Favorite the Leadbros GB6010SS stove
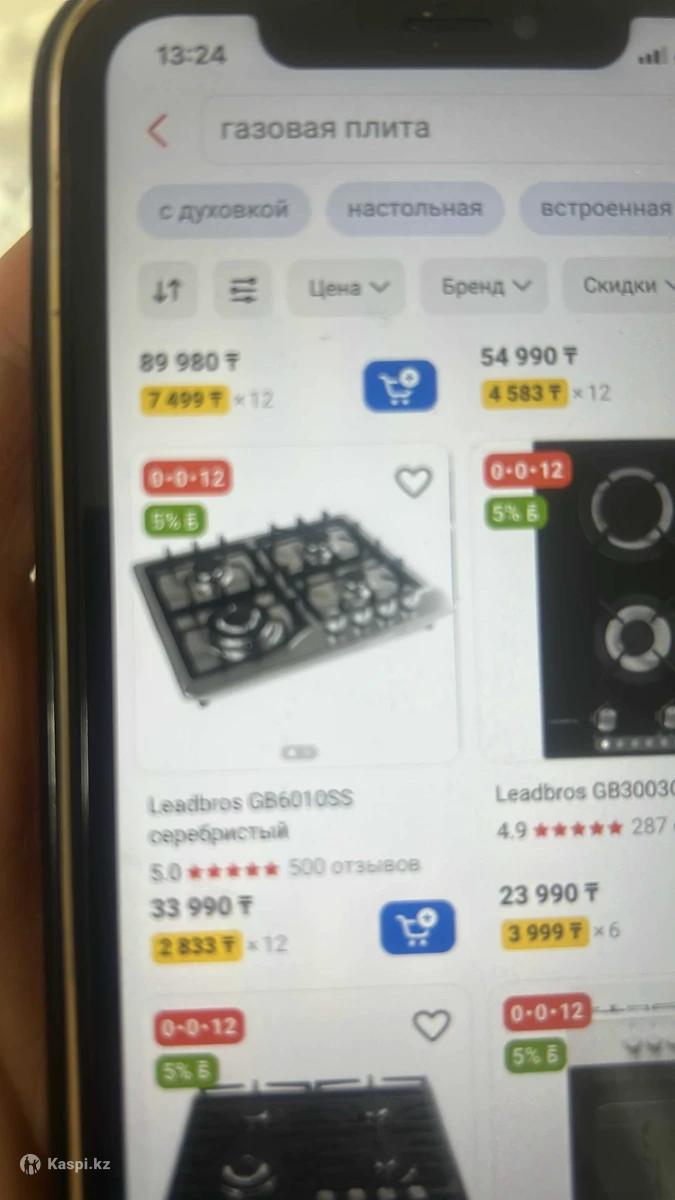 pyautogui.click(x=413, y=483)
